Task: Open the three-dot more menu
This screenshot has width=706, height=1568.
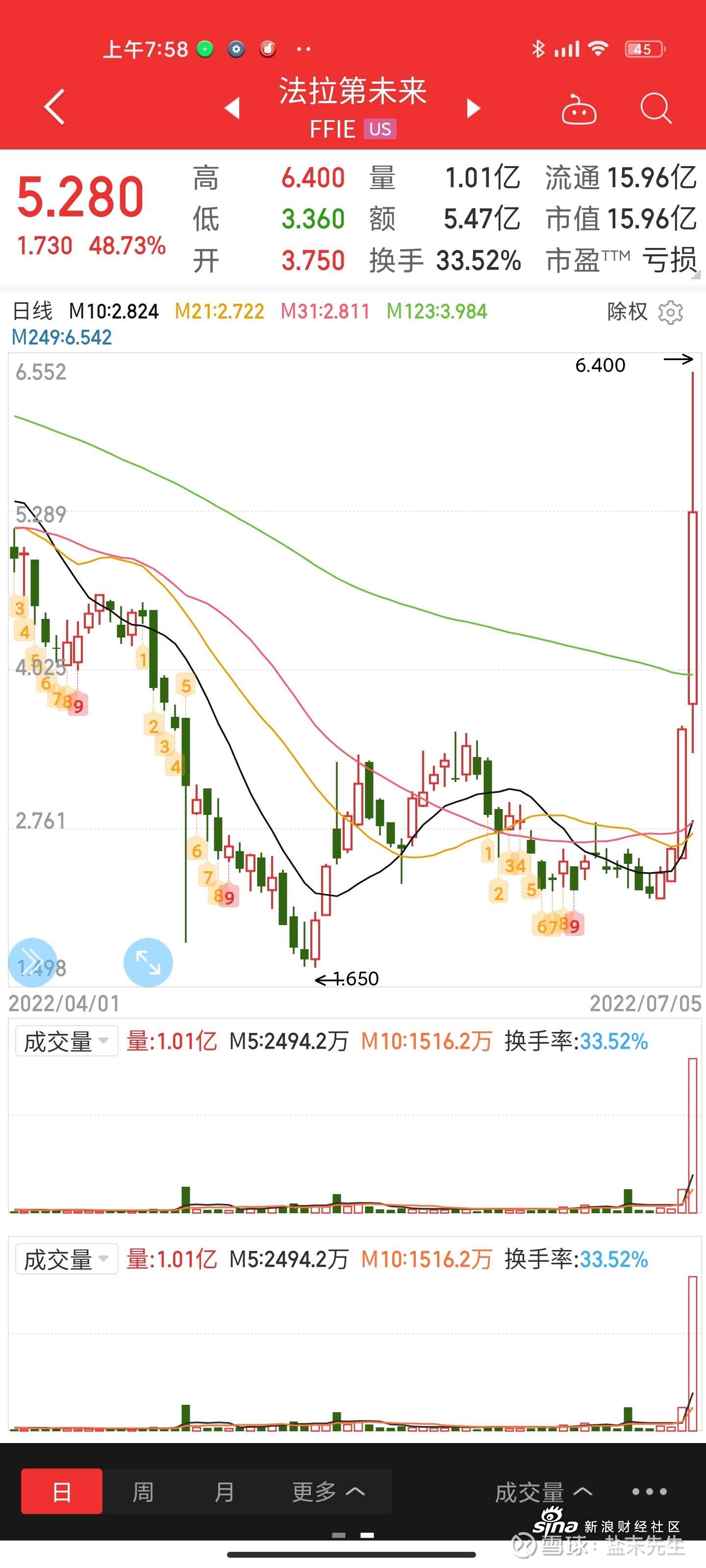Action: [x=649, y=1491]
